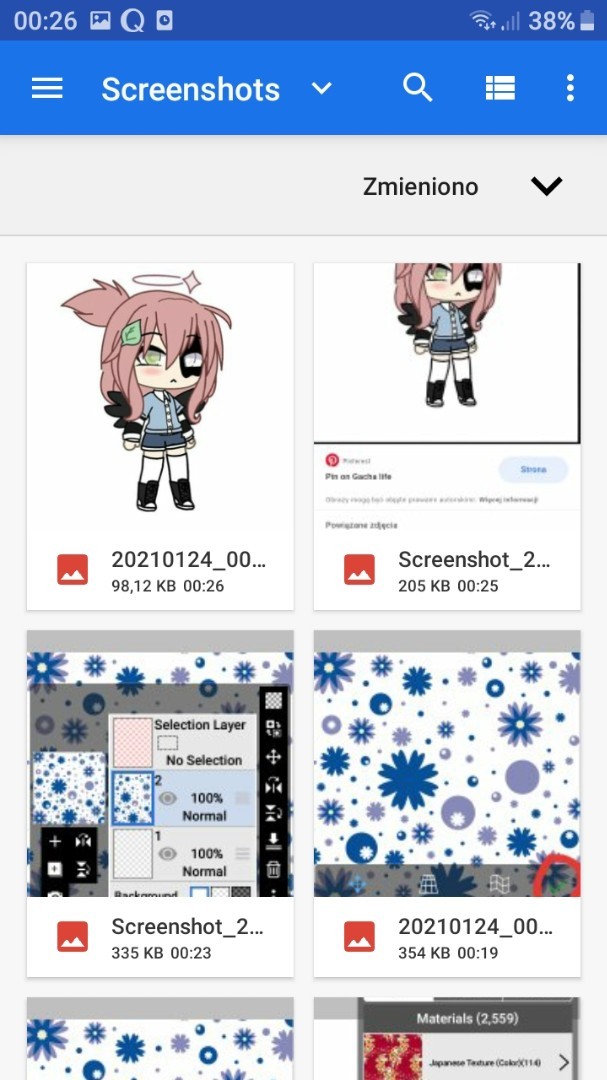The width and height of the screenshot is (607, 1080).
Task: Open the image modified at 00:26
Action: (x=160, y=436)
